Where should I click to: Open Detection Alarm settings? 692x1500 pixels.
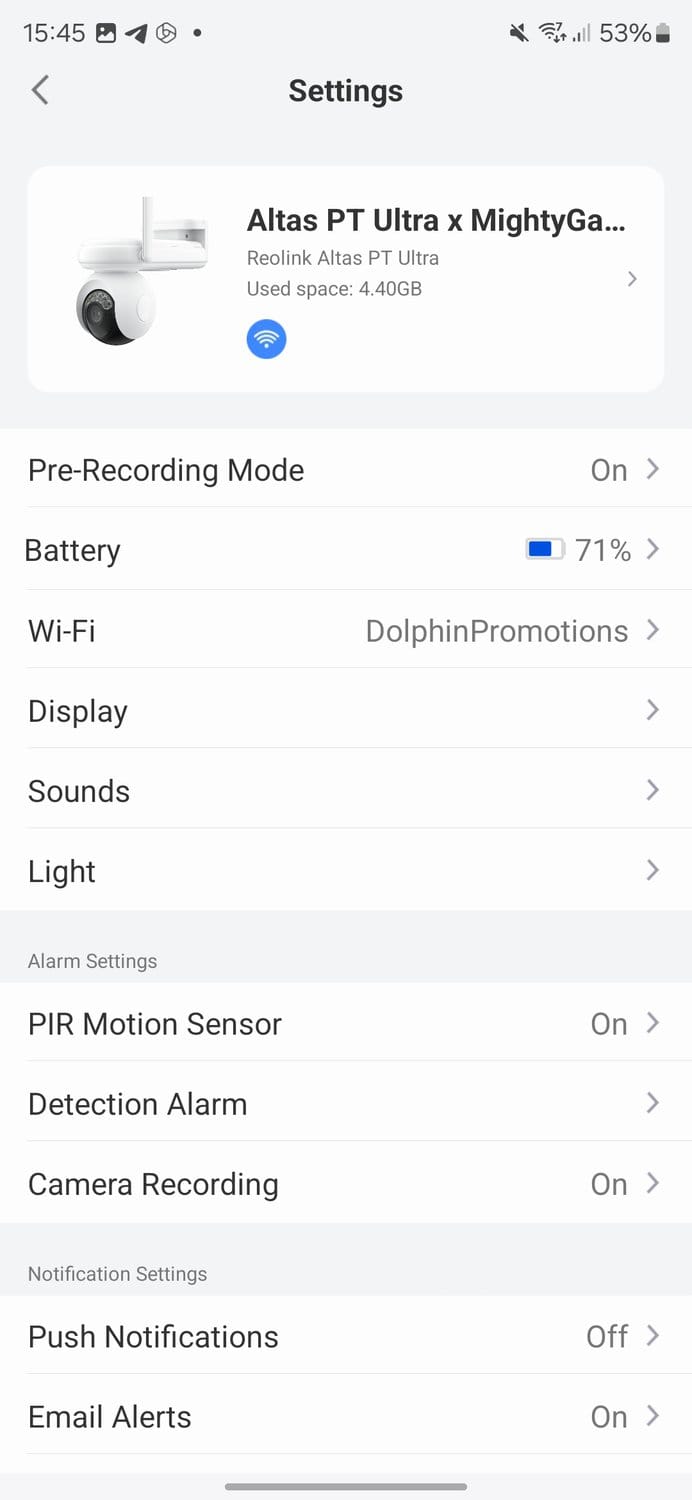(x=346, y=1103)
